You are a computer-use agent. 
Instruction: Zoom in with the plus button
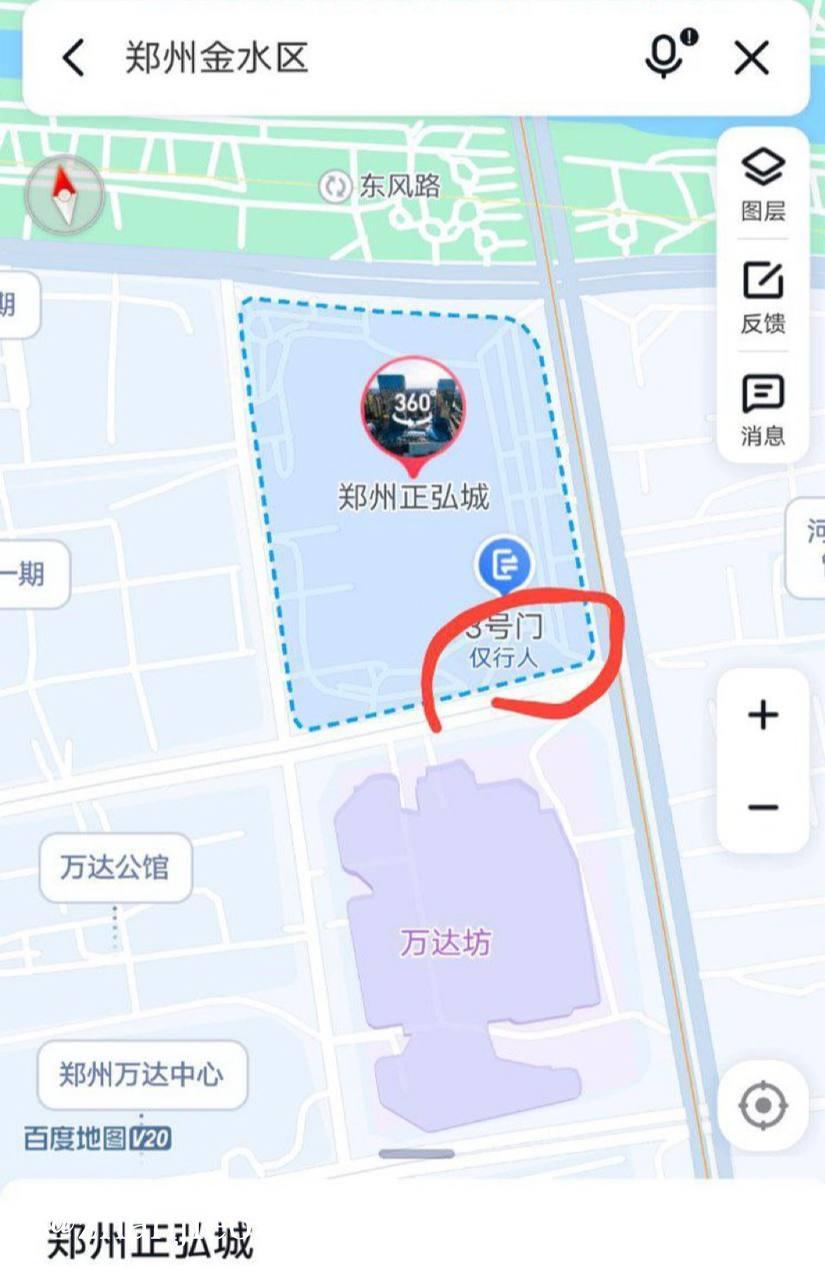coord(763,714)
